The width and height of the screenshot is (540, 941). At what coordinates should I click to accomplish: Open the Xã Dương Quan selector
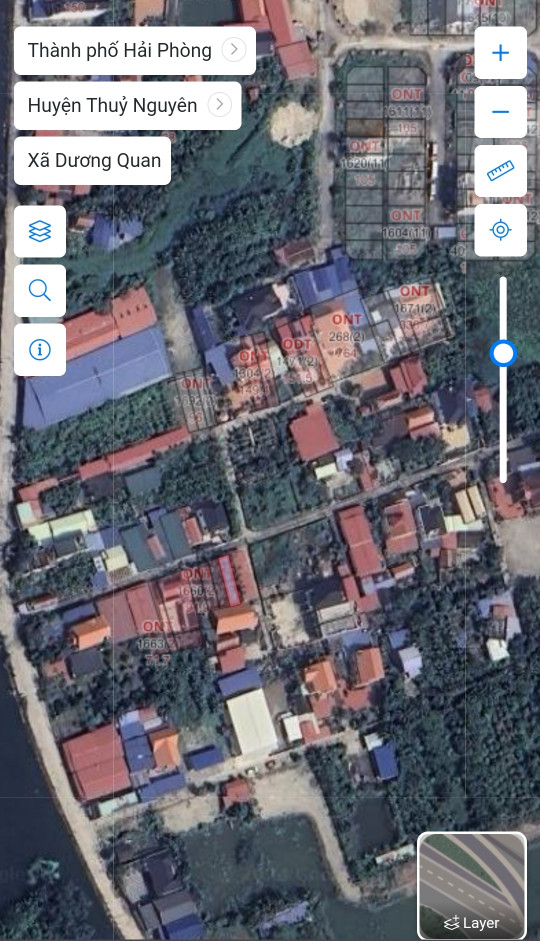point(92,161)
